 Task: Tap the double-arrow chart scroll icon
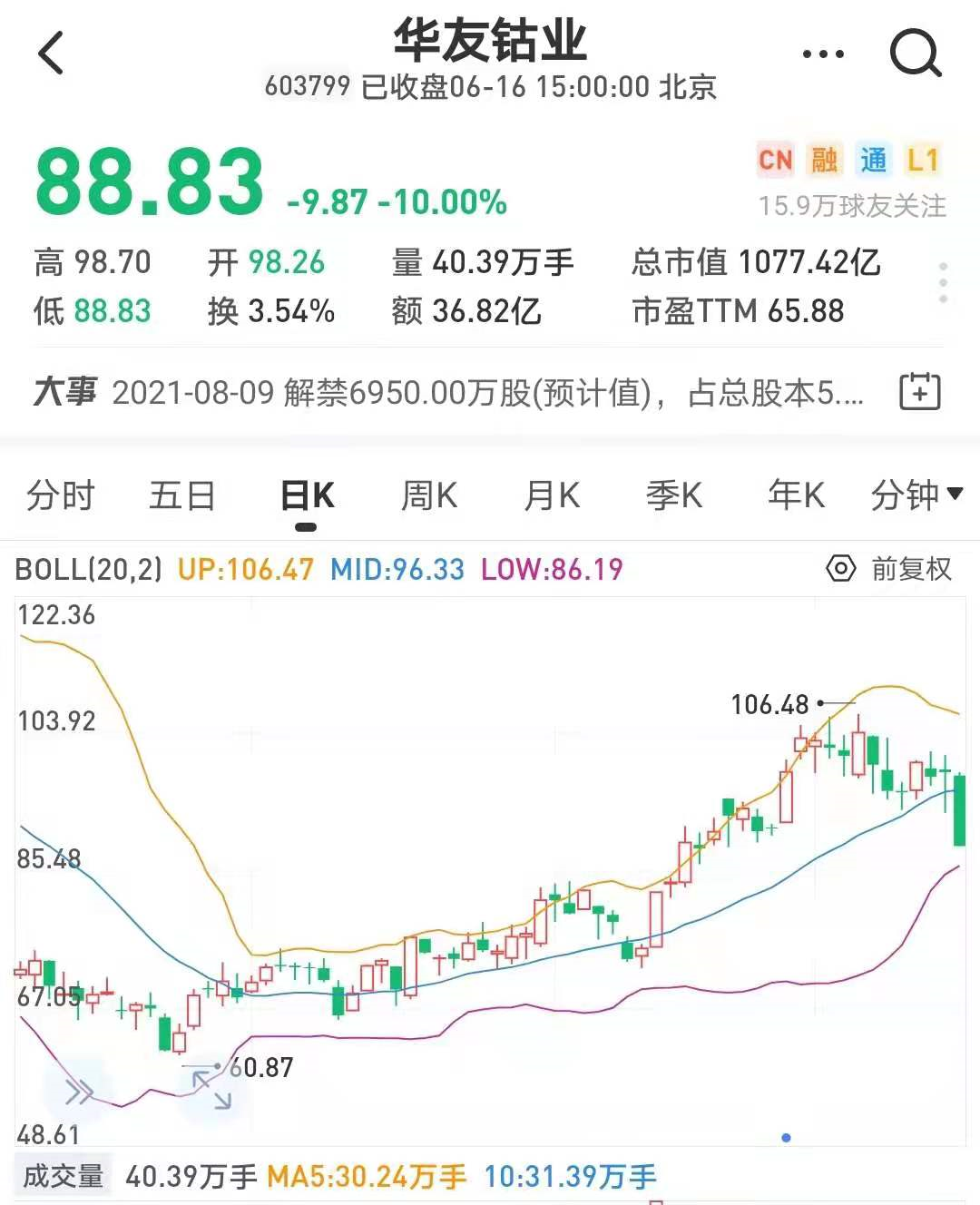coord(79,1092)
